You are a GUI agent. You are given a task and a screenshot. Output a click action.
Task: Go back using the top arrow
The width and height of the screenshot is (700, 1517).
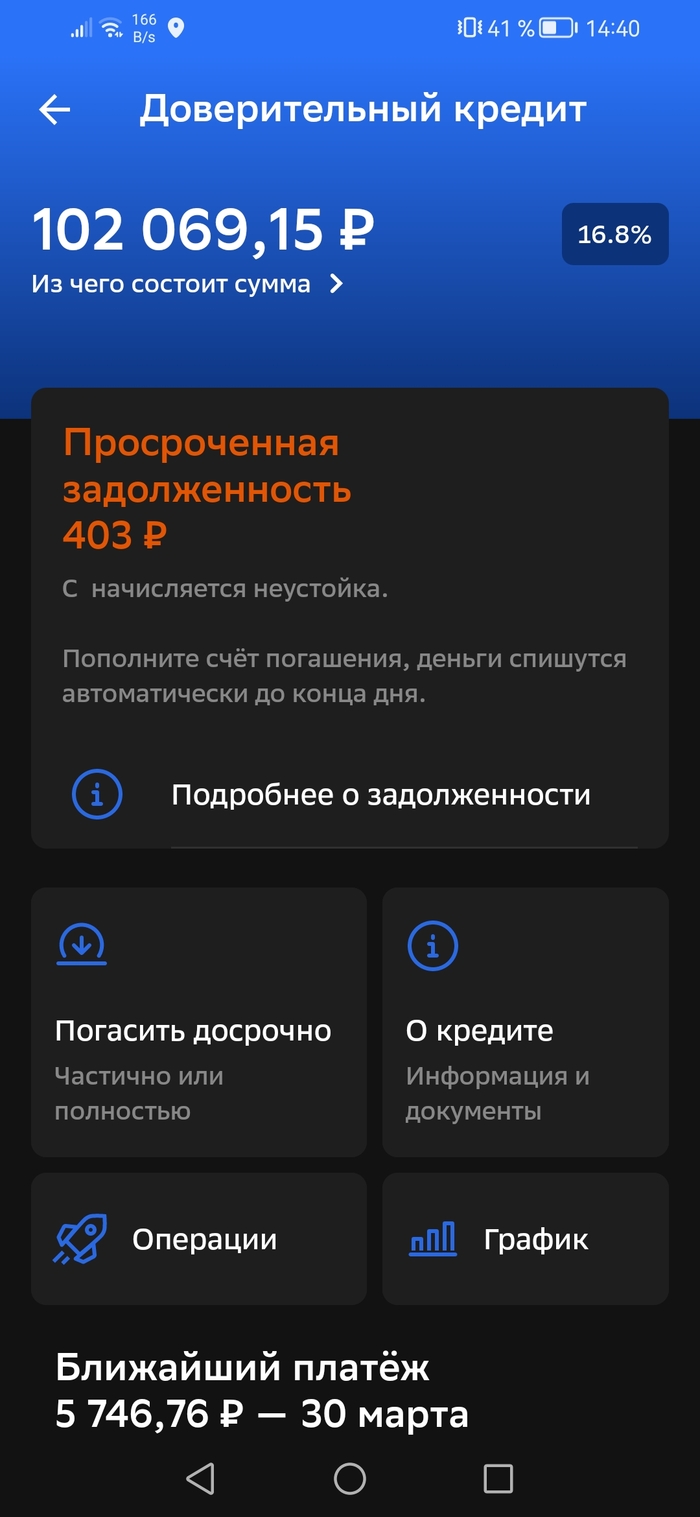[55, 110]
